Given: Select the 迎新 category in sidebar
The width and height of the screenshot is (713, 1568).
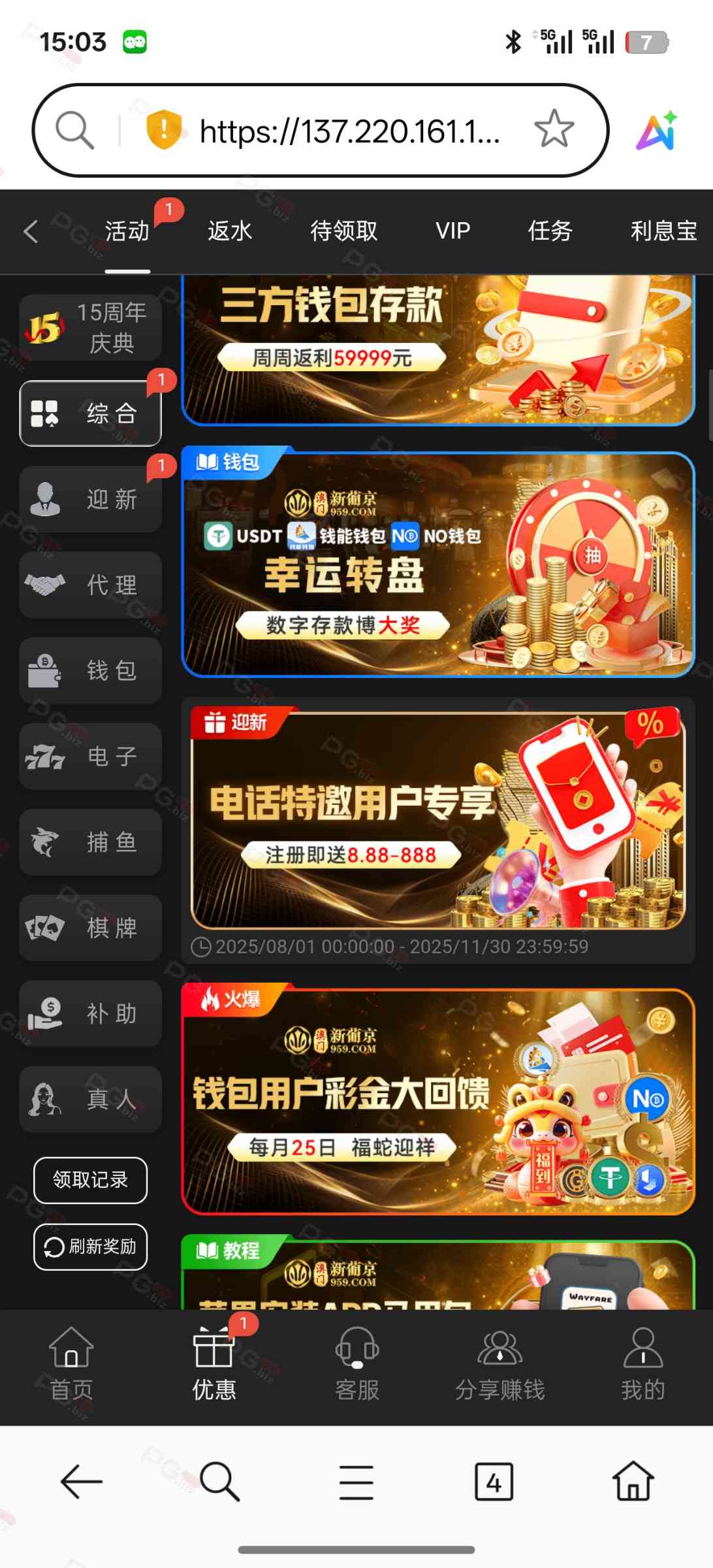Looking at the screenshot, I should 91,500.
